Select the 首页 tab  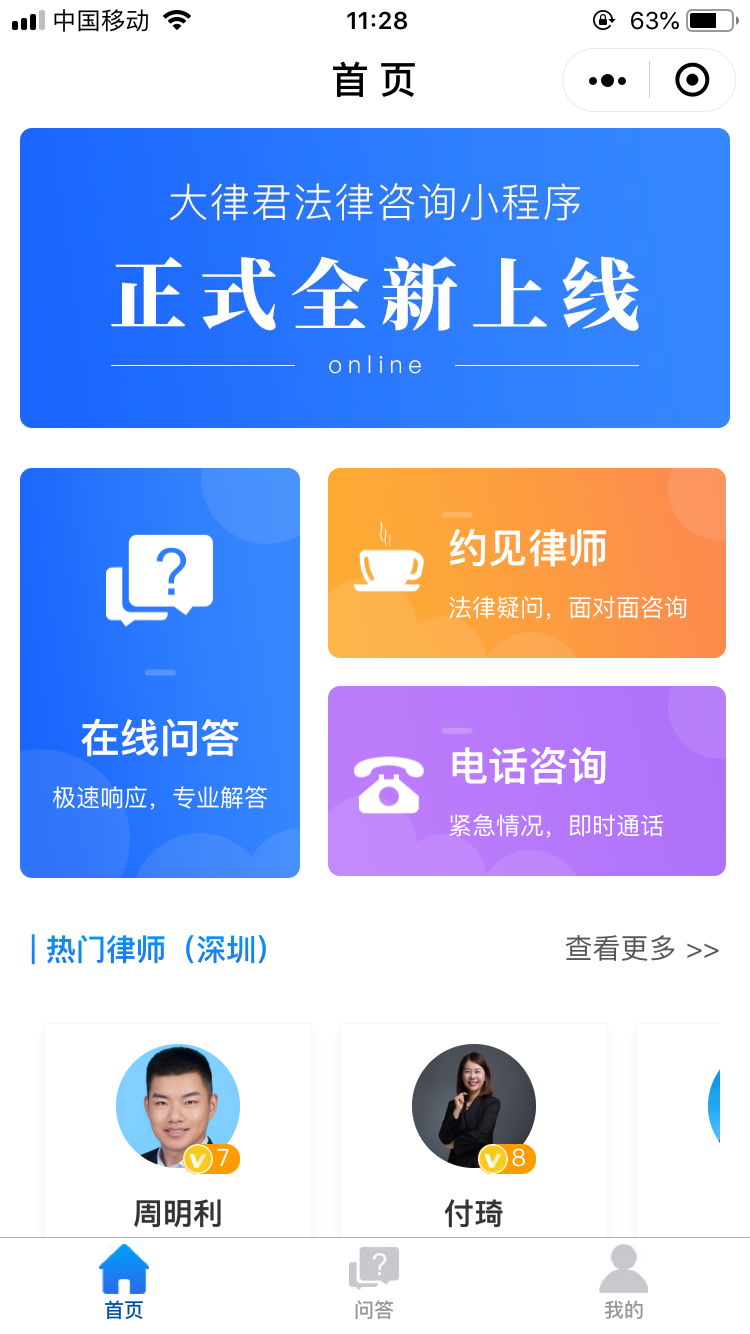tap(124, 1284)
